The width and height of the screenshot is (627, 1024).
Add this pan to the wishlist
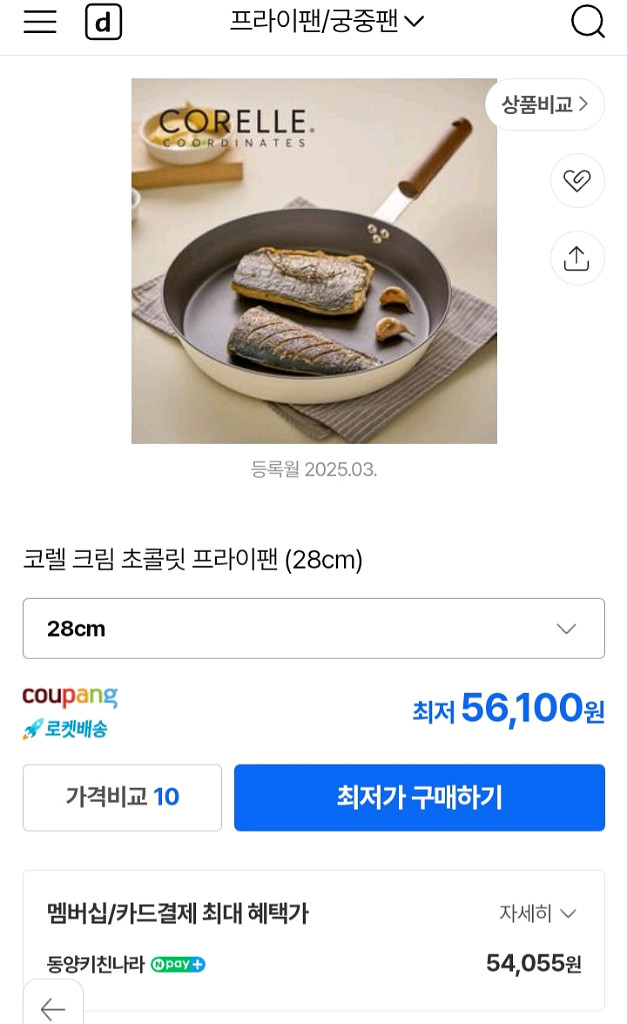(577, 181)
